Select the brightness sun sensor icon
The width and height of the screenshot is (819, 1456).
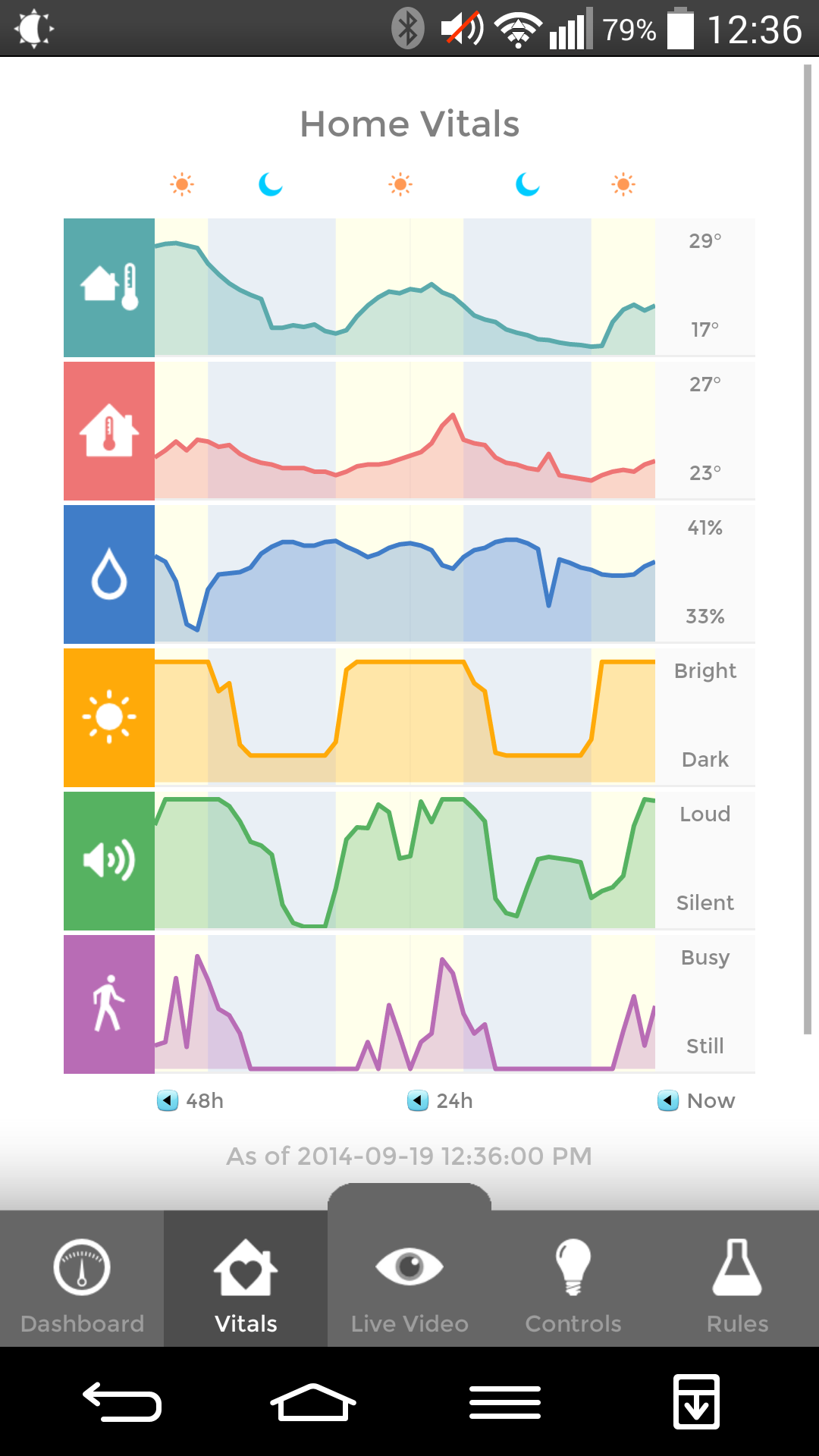tap(108, 716)
